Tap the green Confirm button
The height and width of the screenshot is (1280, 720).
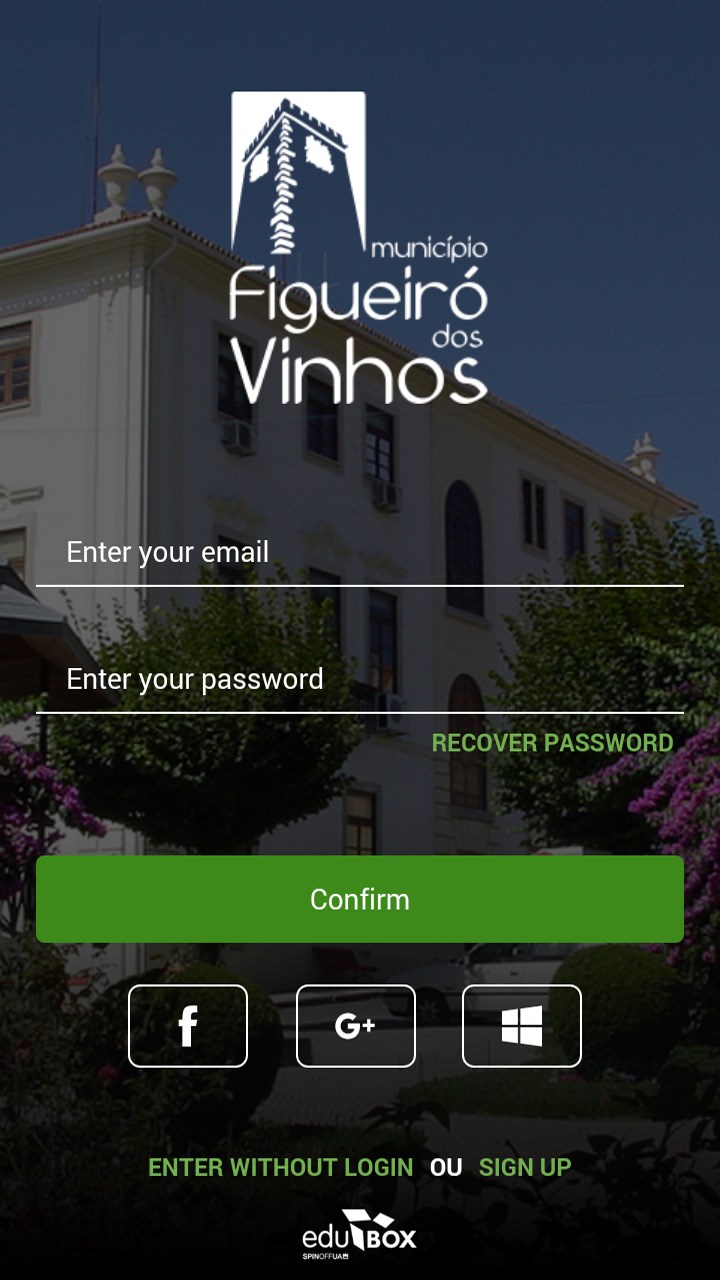point(360,899)
